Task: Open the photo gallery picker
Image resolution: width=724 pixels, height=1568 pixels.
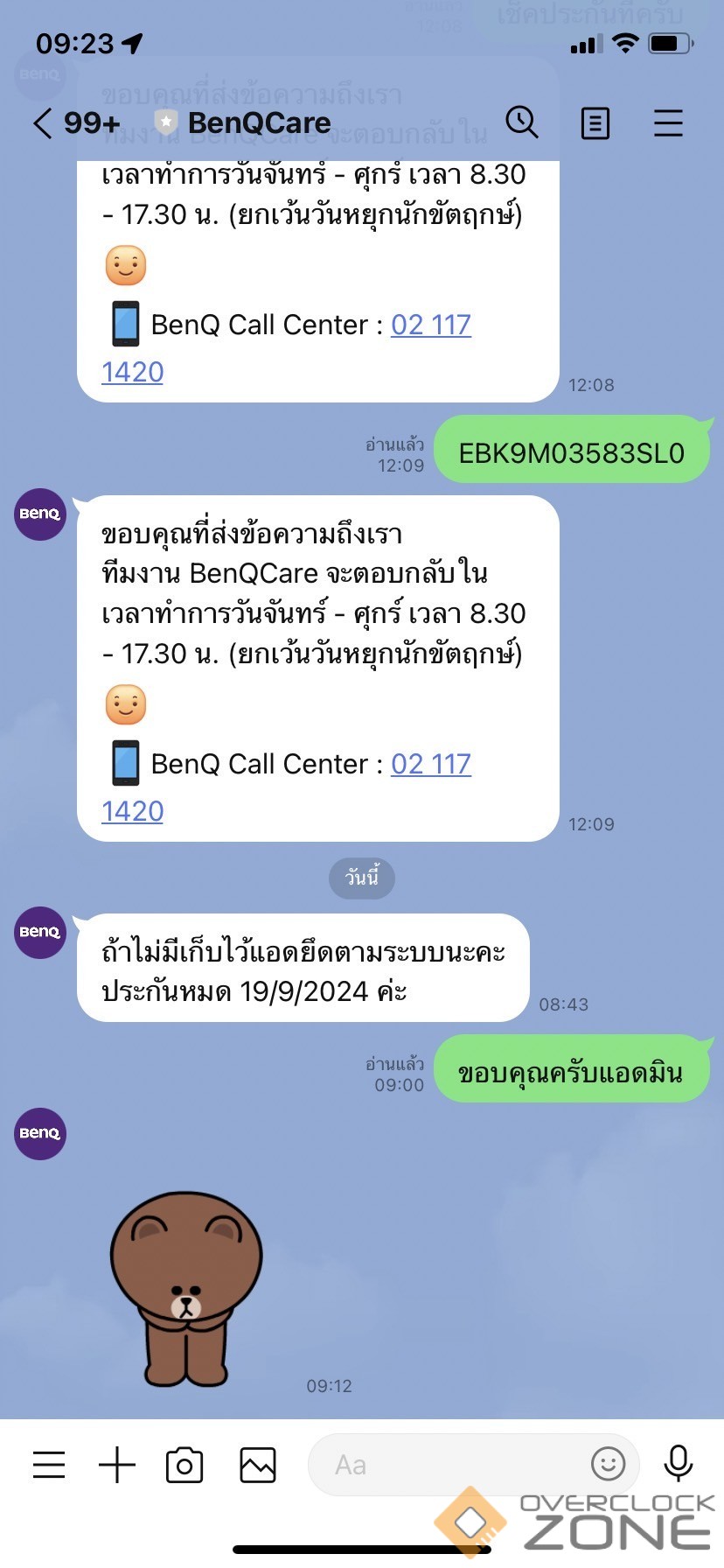Action: [258, 1465]
